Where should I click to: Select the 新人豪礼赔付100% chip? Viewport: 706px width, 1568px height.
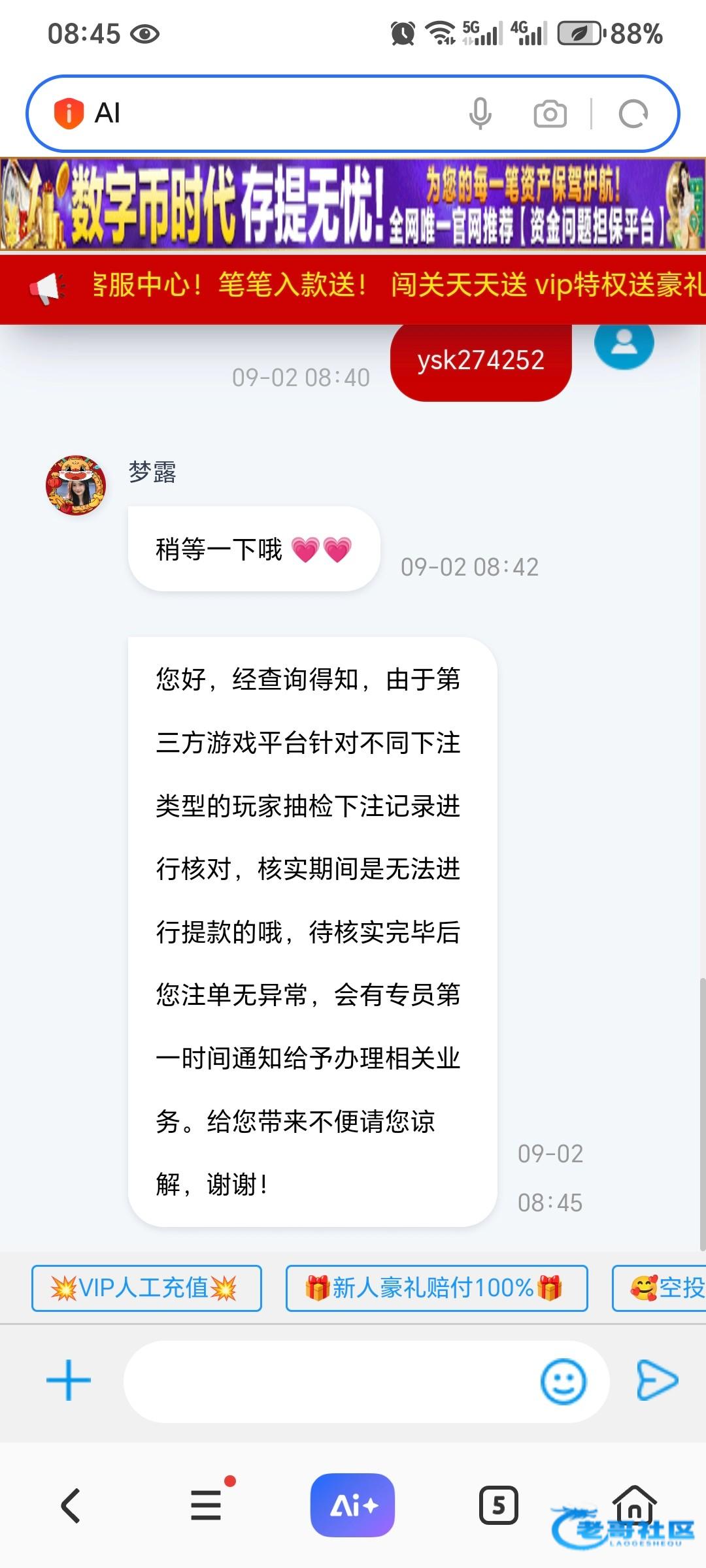[436, 1288]
